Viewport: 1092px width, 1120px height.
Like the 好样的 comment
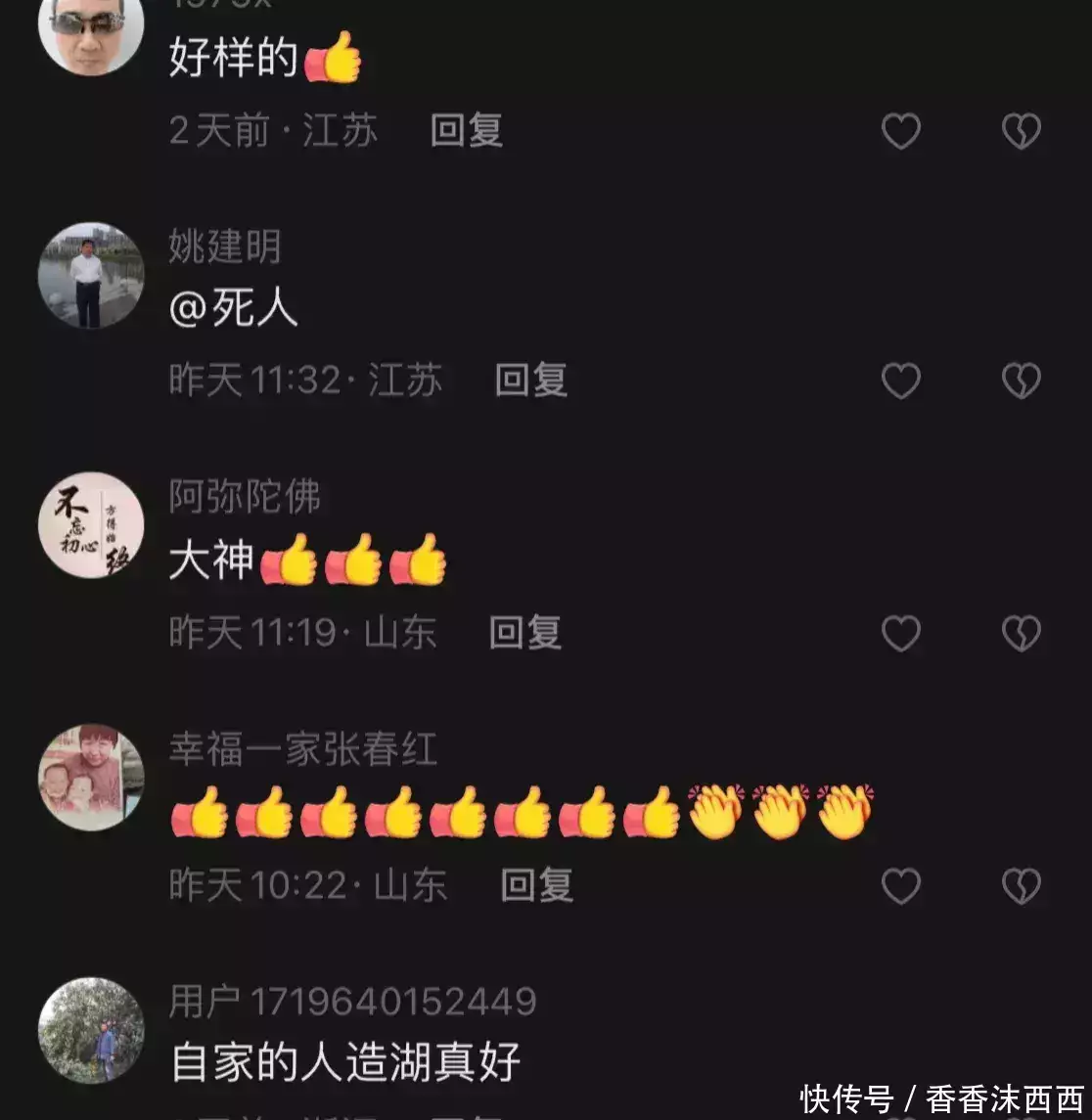(x=900, y=131)
